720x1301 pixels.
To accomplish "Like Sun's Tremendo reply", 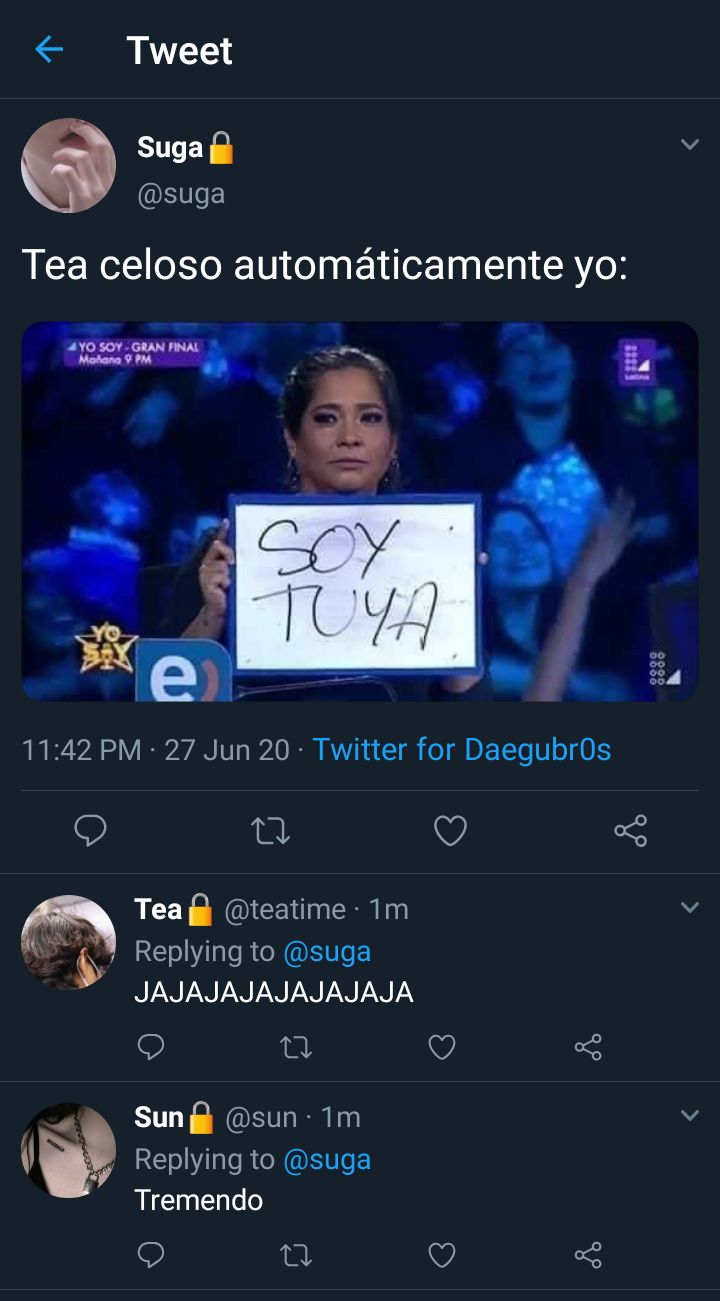I will 441,1255.
